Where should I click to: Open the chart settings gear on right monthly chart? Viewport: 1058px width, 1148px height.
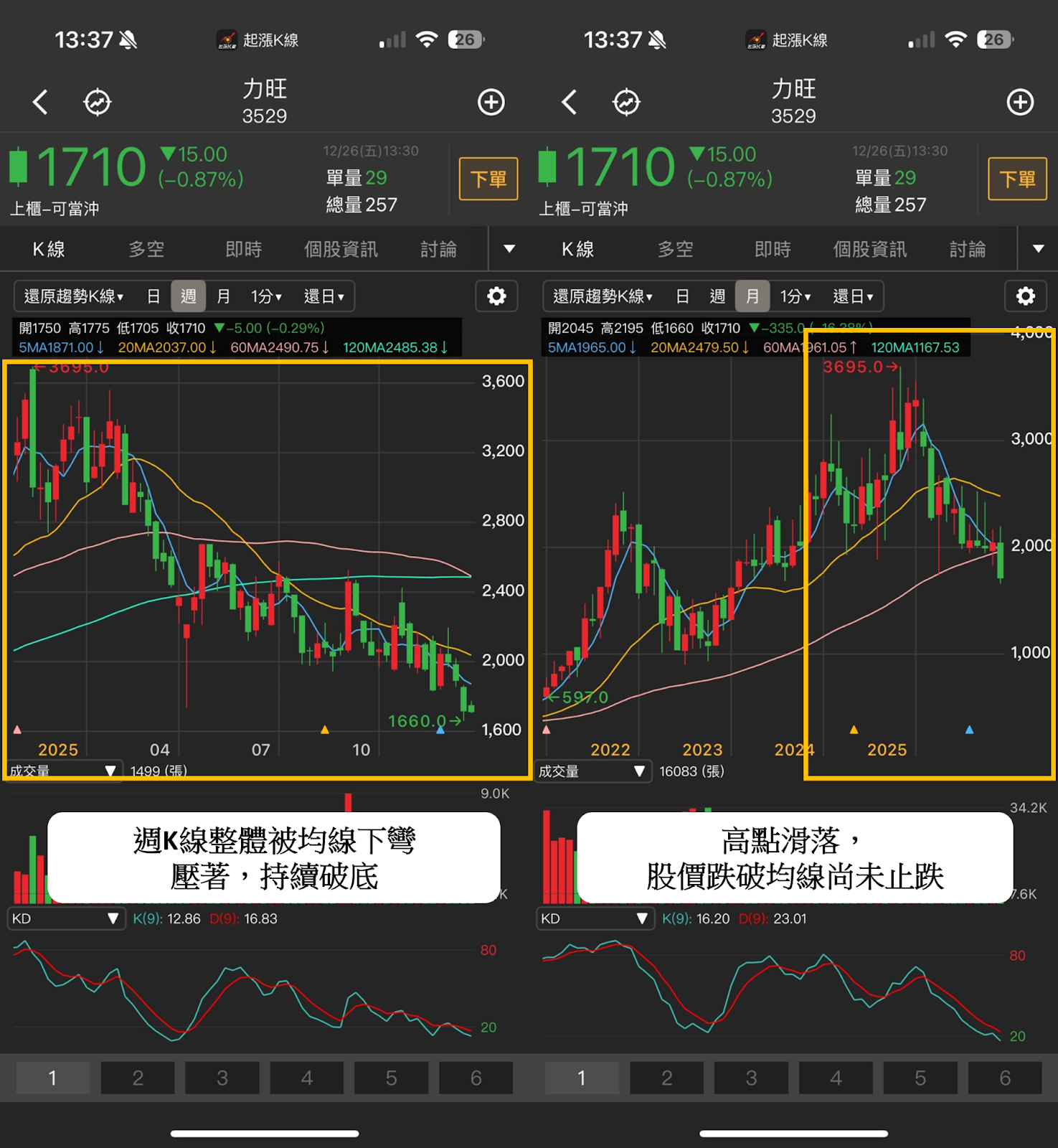click(1026, 296)
